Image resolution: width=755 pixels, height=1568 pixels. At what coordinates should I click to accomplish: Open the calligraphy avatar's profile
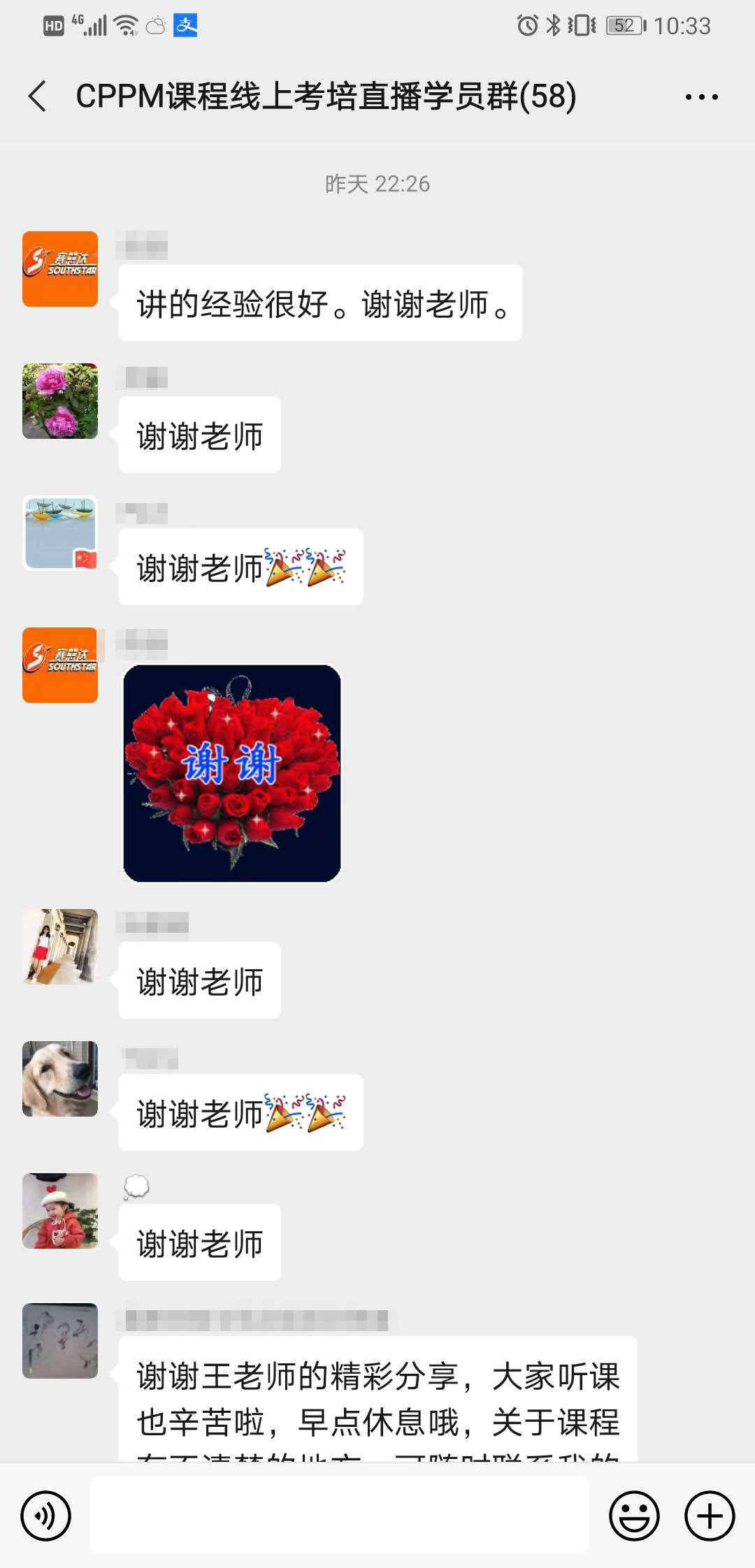coord(60,1341)
